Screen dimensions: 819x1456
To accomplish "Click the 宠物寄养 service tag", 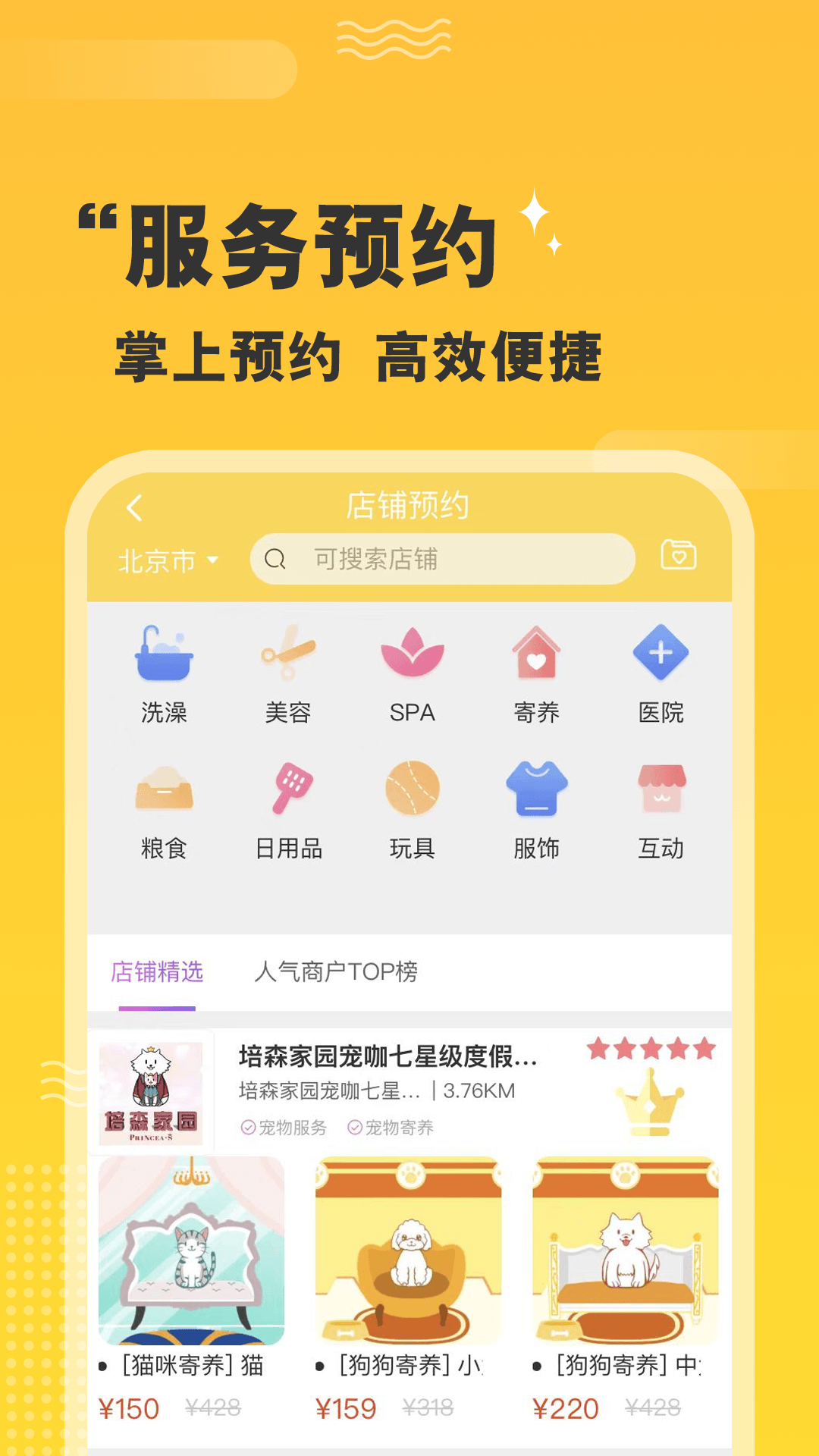I will click(400, 1128).
